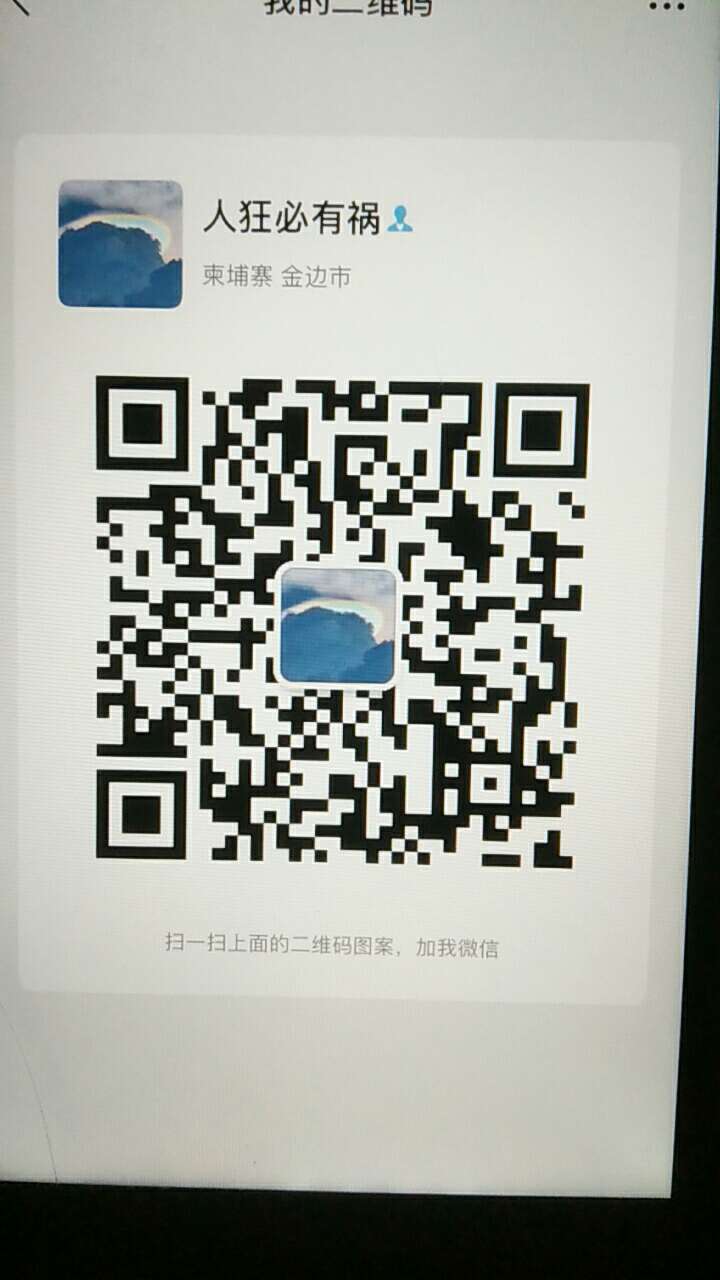Go back from the My QR Code page
Screen dimensions: 720x1280
click(x=22, y=5)
